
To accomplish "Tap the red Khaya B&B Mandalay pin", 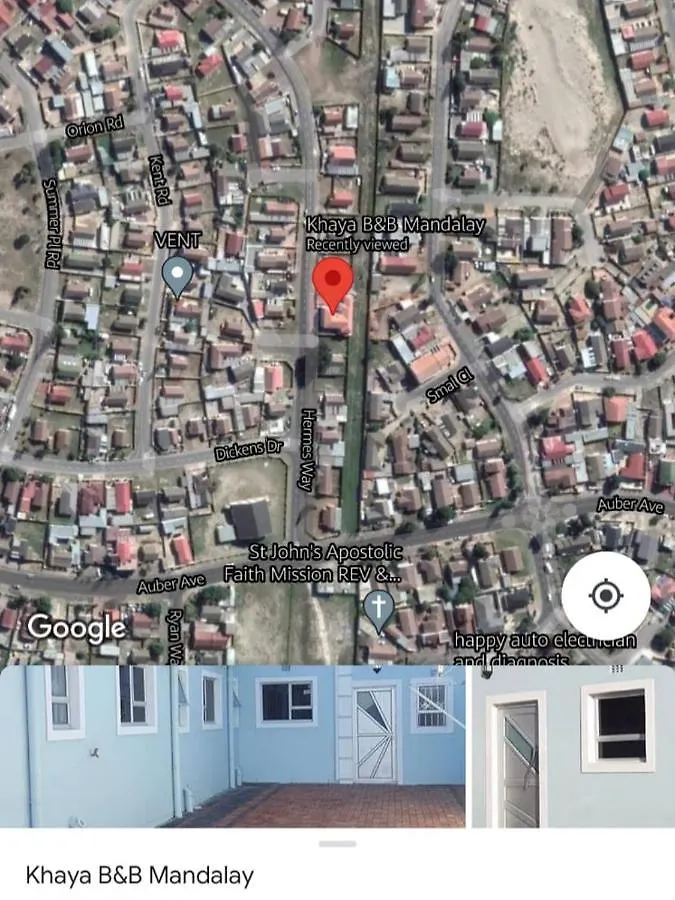I will pyautogui.click(x=333, y=281).
